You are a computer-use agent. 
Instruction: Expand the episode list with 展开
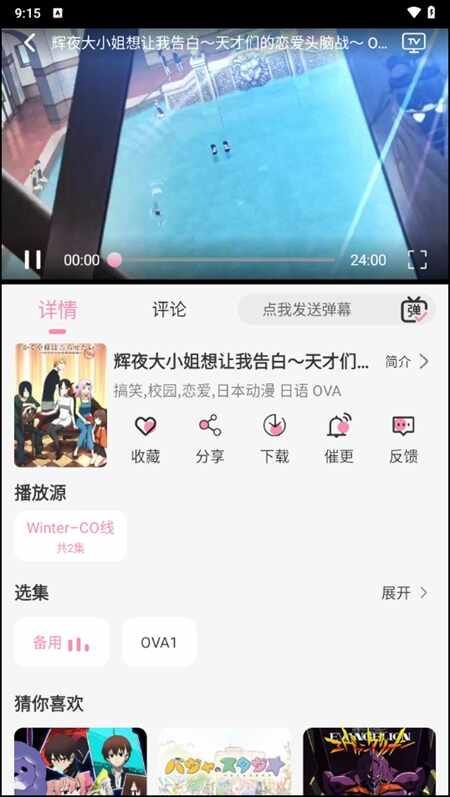tap(405, 593)
